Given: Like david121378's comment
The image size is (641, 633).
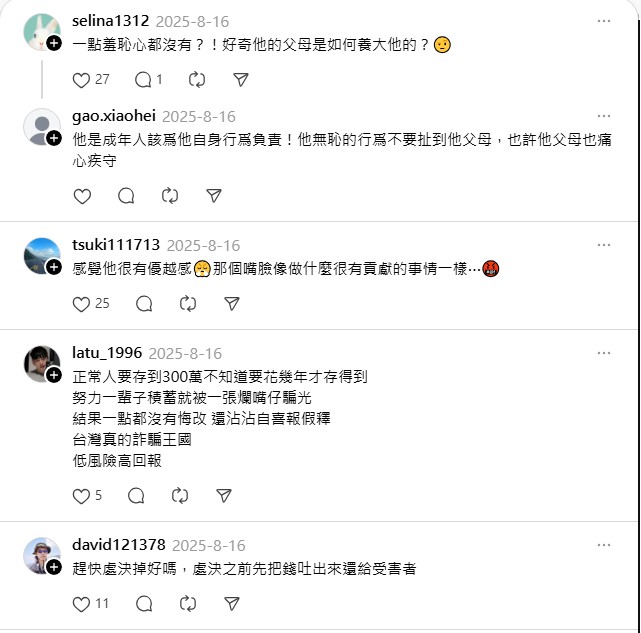Looking at the screenshot, I should tap(83, 603).
